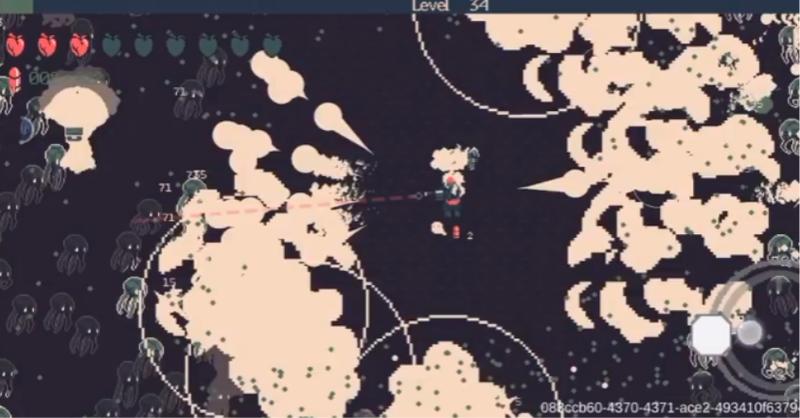800x418 pixels.
Task: Tap the white octagon fire button
Action: [710, 332]
